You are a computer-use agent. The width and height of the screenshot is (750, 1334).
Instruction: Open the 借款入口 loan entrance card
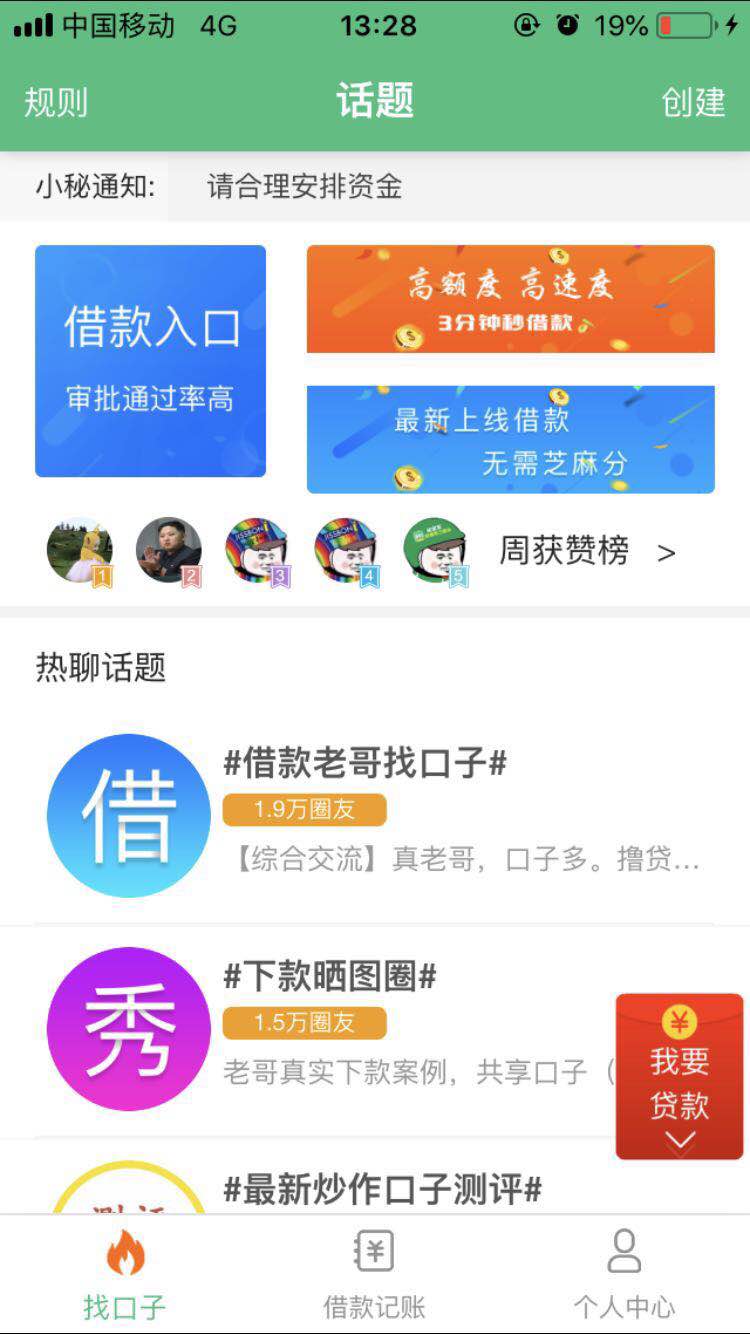150,361
